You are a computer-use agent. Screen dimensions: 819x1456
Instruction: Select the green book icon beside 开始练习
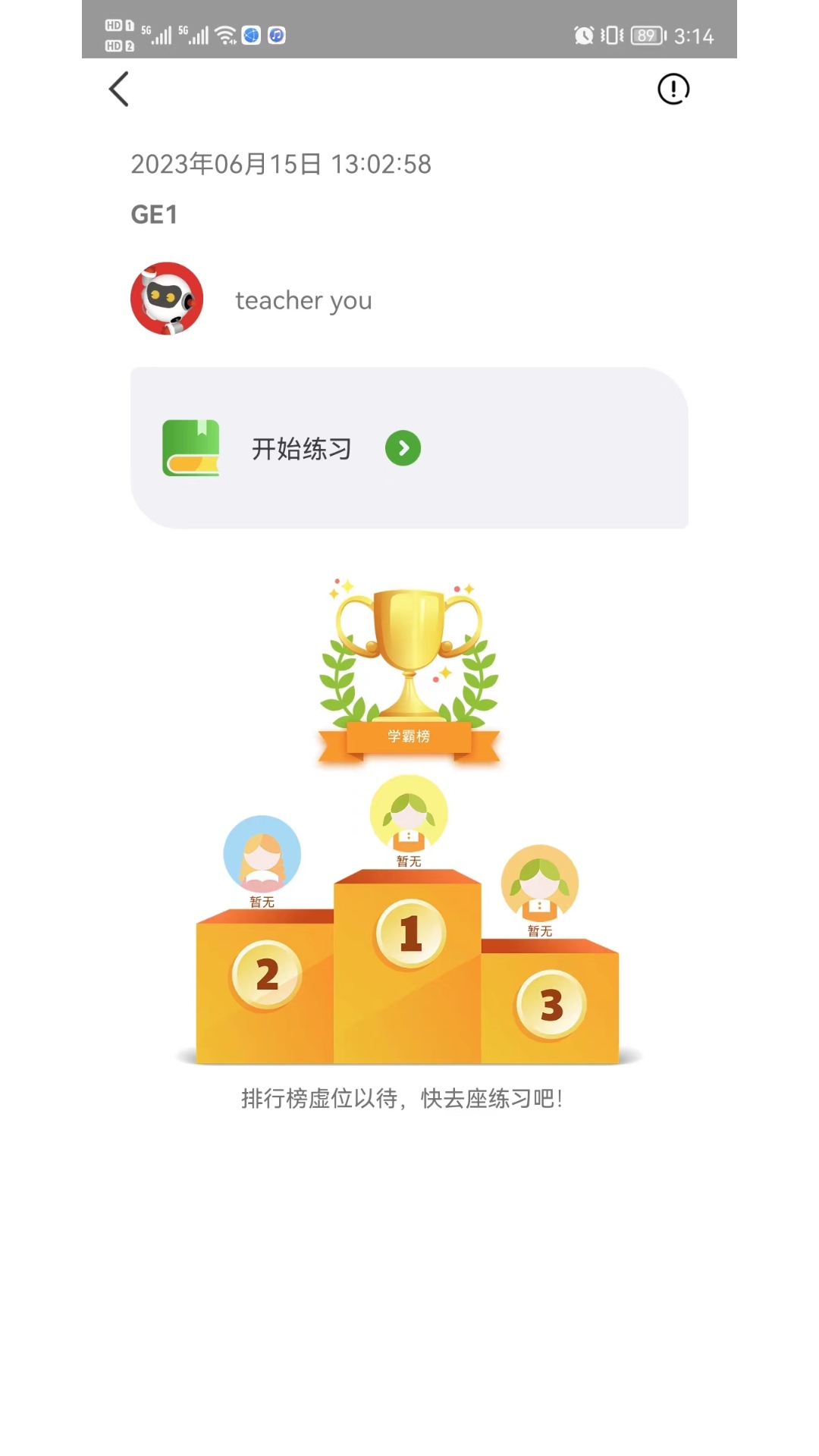(191, 448)
